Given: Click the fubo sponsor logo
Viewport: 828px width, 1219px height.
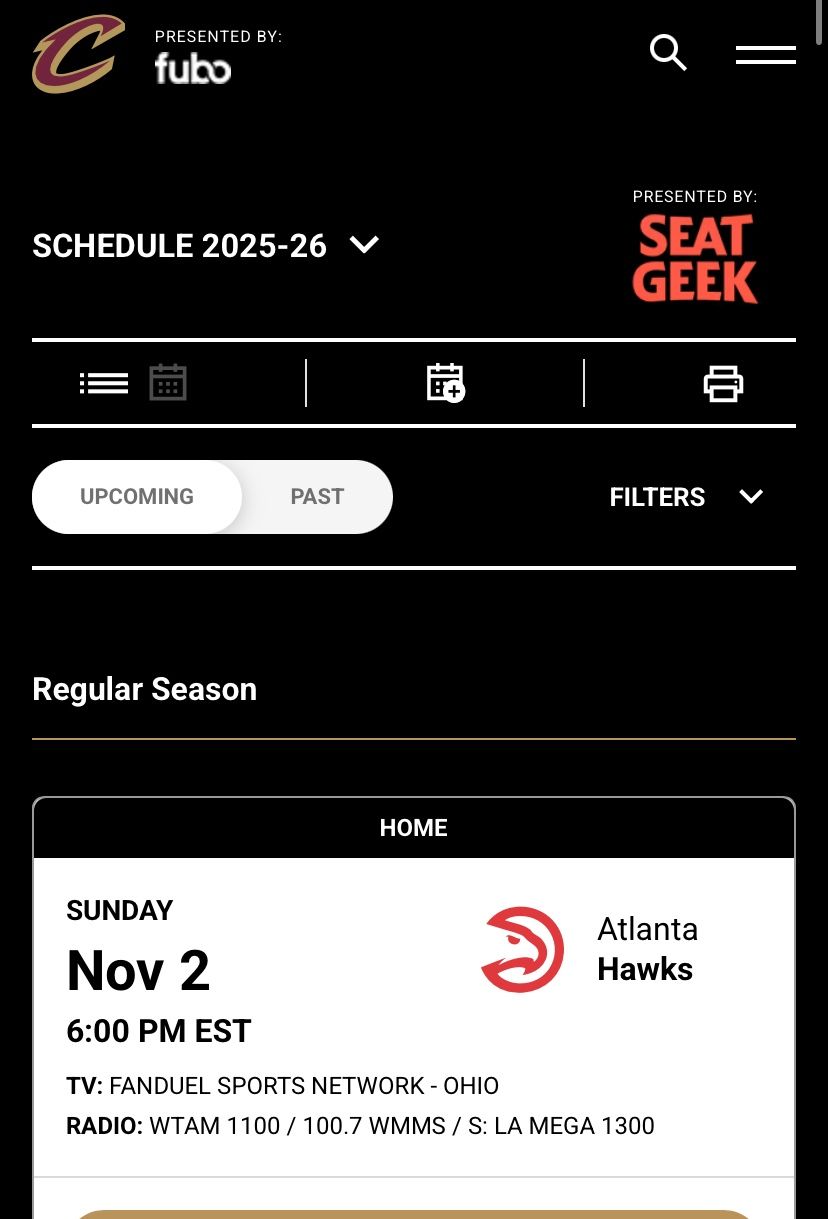Looking at the screenshot, I should coord(192,70).
